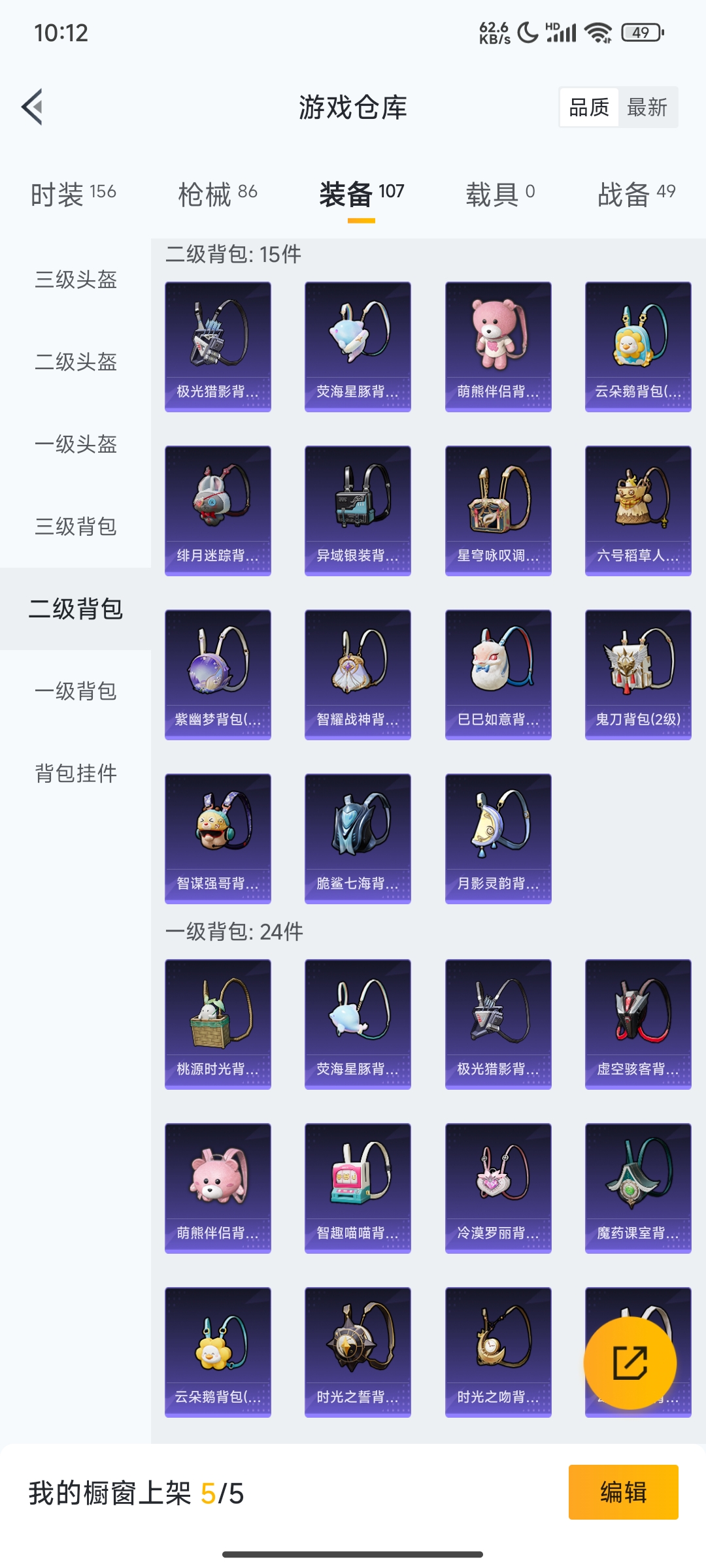706x1568 pixels.
Task: Open the 载具 tab
Action: (x=500, y=193)
